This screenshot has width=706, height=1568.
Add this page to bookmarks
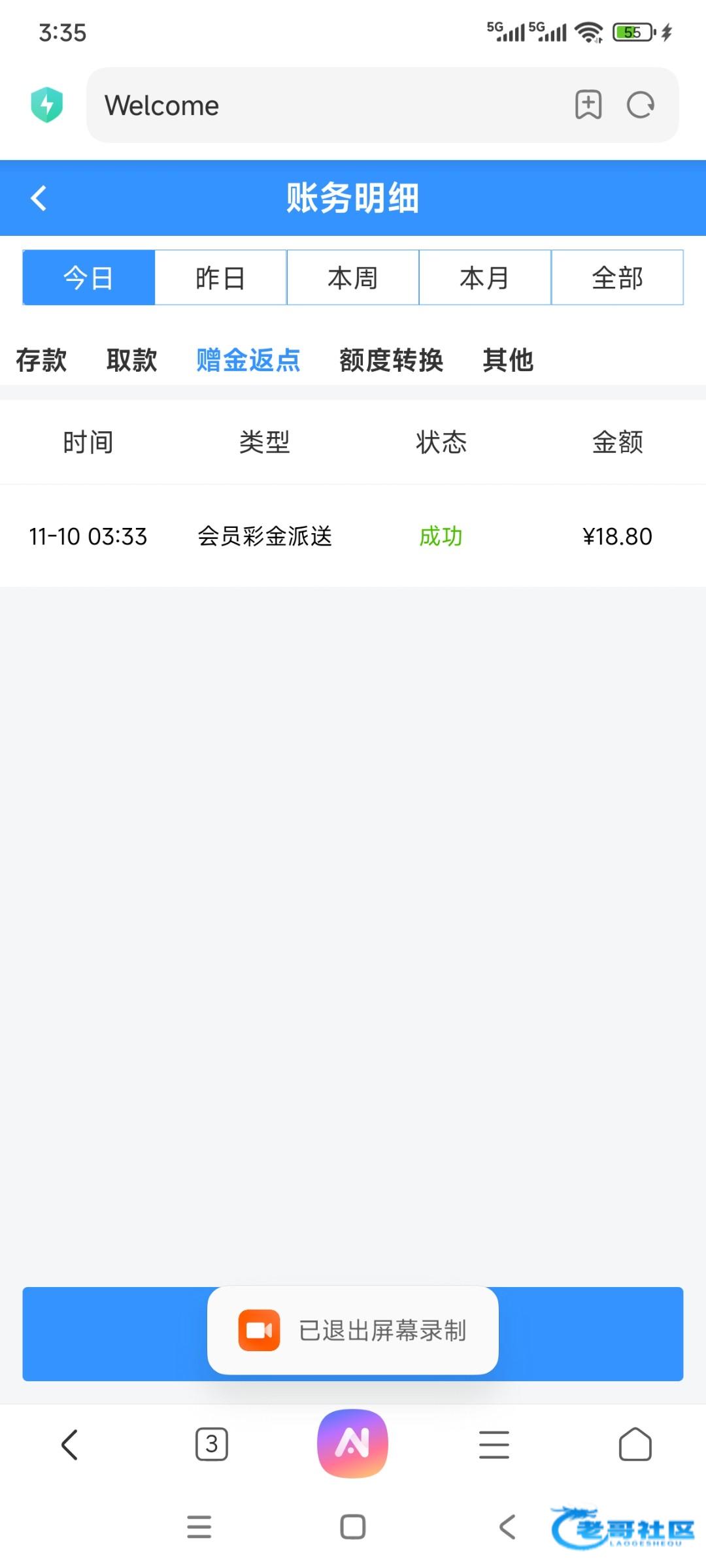click(588, 105)
